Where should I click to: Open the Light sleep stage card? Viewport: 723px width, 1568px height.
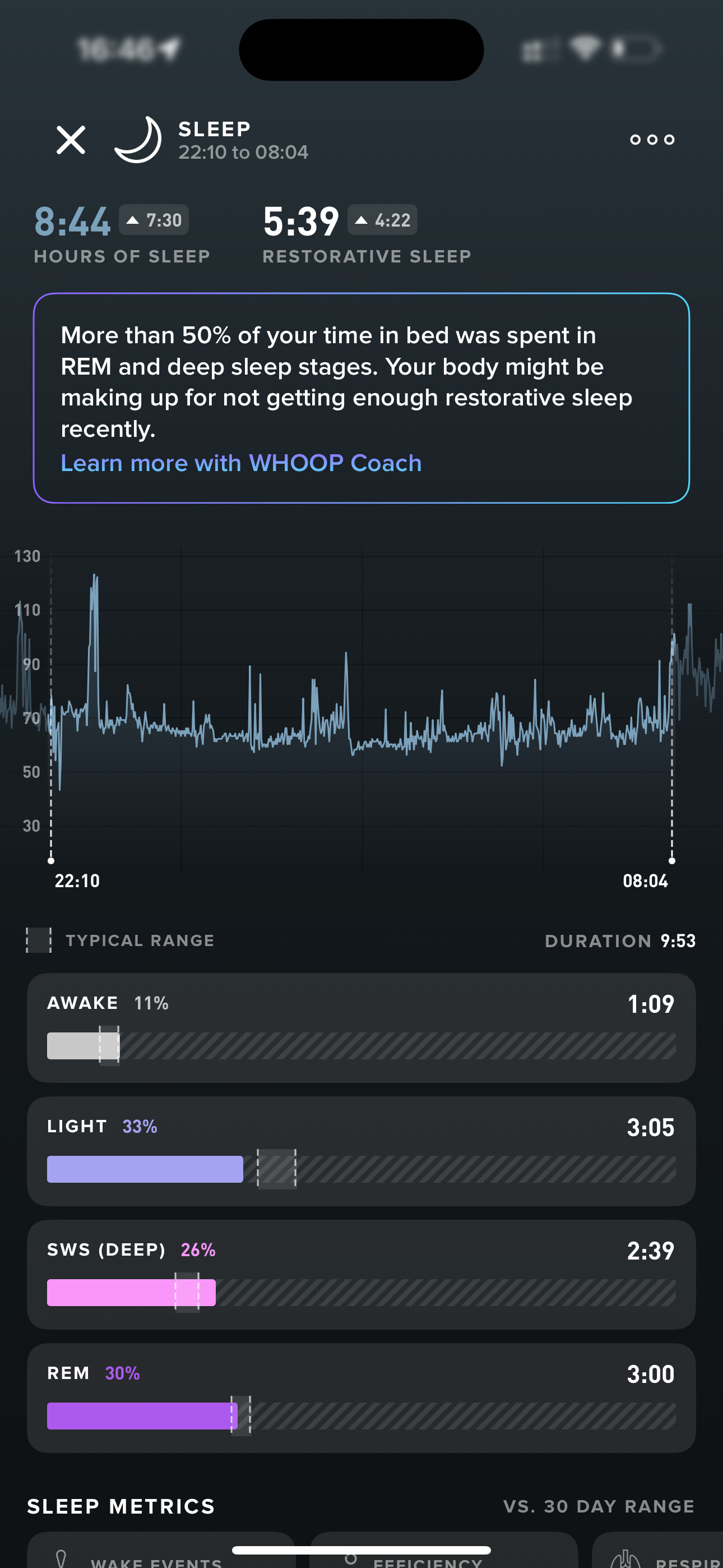point(361,1151)
